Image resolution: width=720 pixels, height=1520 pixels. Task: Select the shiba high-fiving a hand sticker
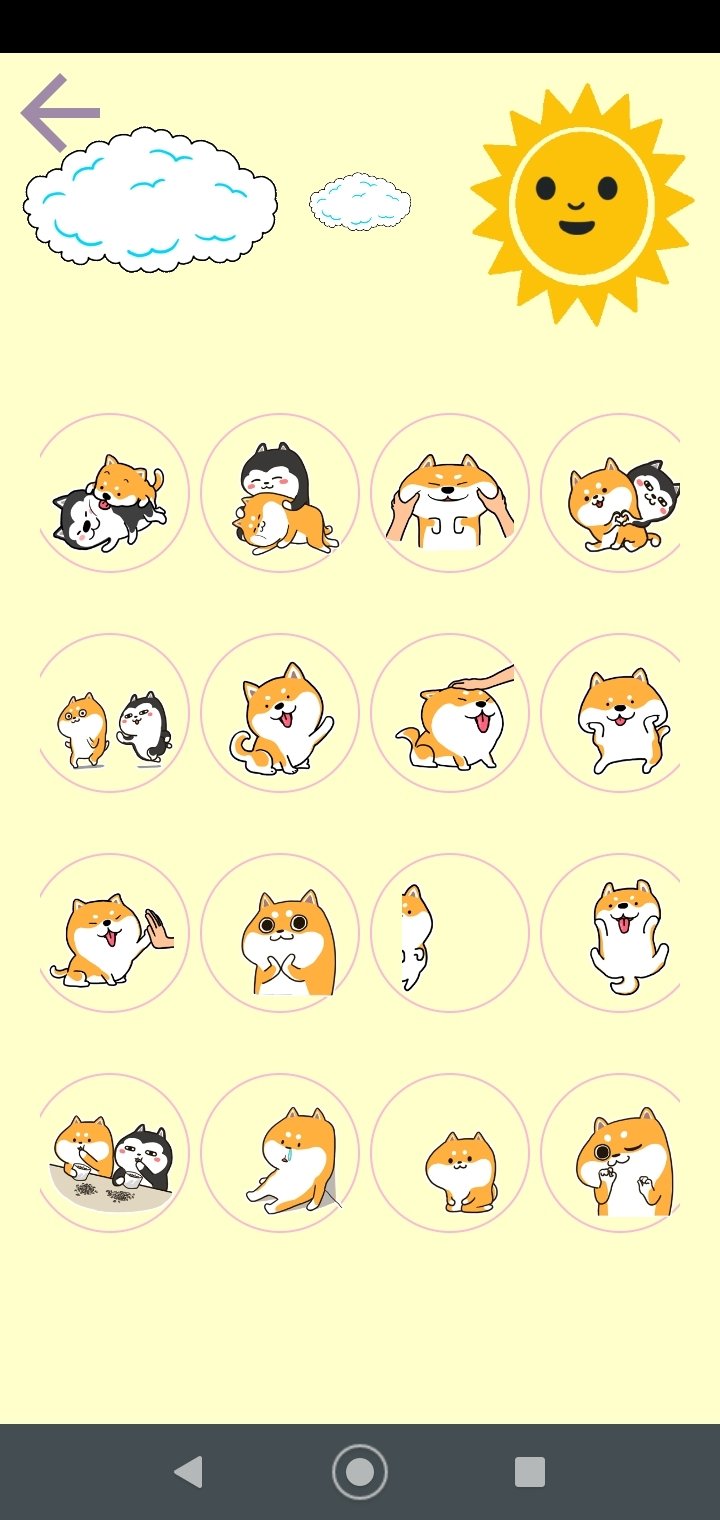click(x=110, y=933)
